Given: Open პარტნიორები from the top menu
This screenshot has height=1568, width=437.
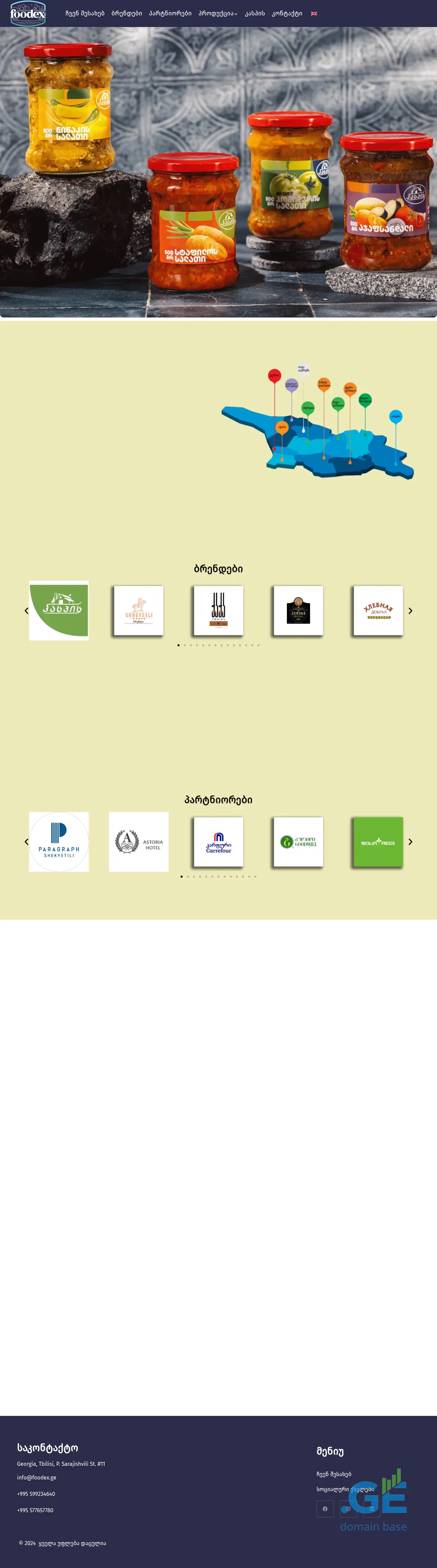Looking at the screenshot, I should tap(170, 13).
